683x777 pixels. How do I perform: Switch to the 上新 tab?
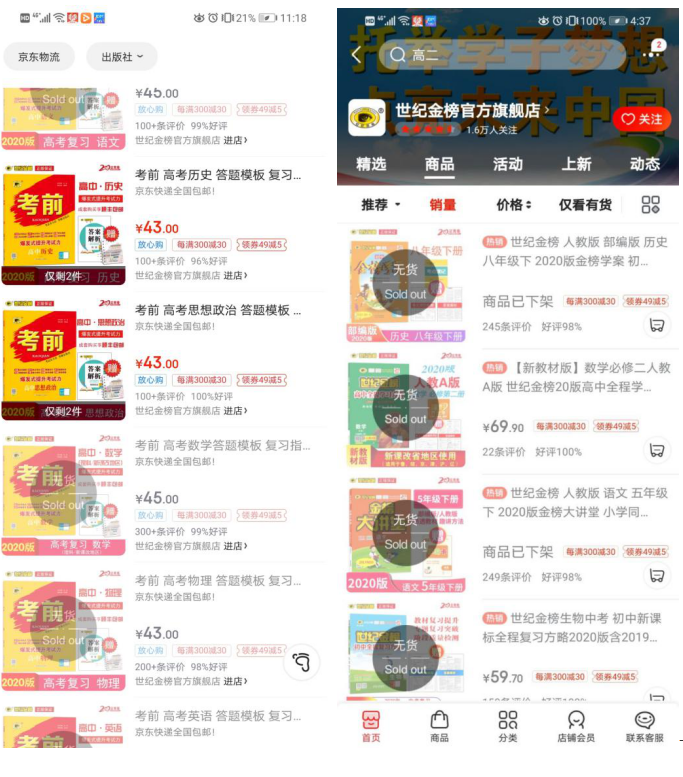[576, 164]
